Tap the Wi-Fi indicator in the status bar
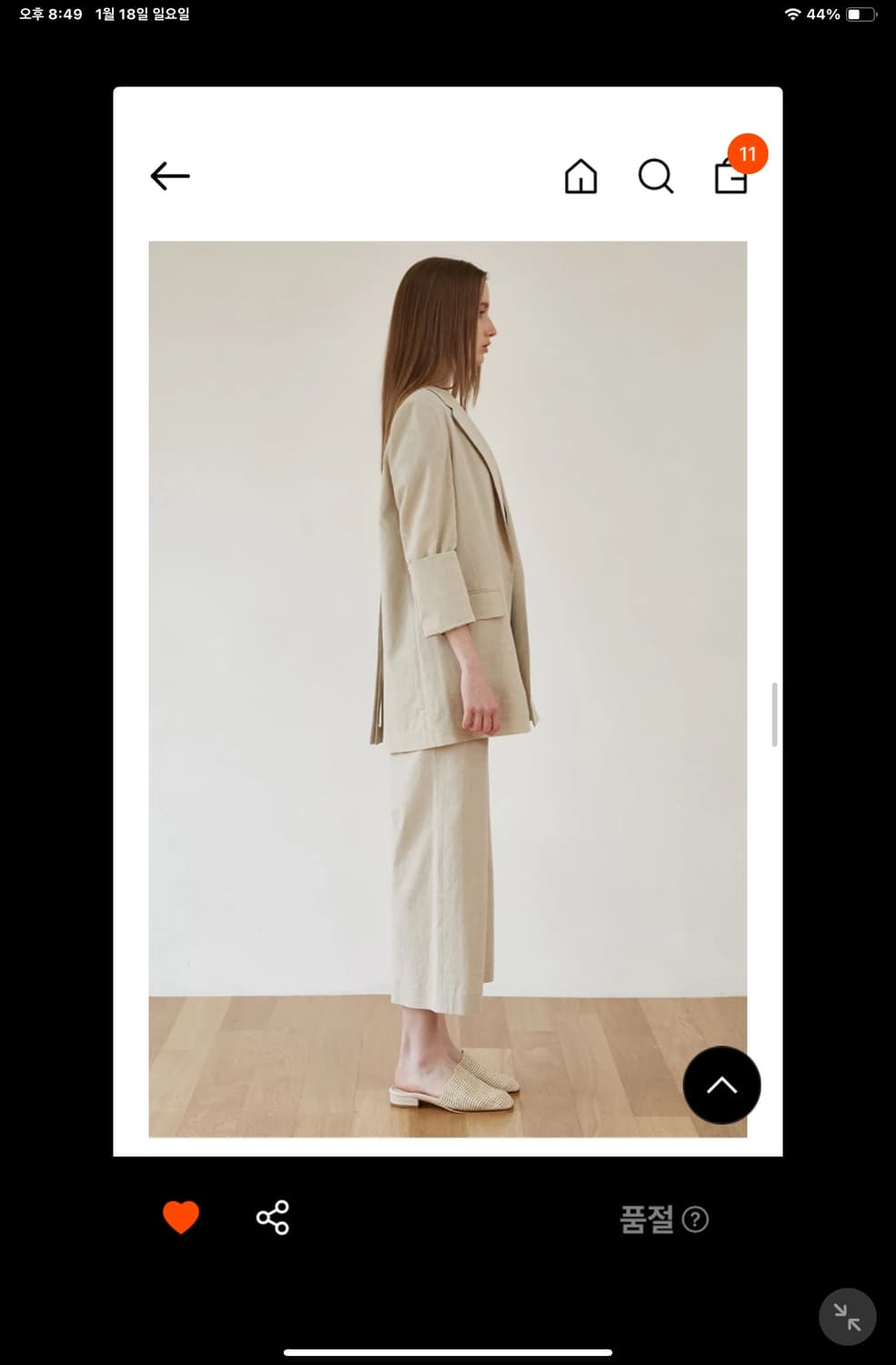This screenshot has height=1365, width=896. [794, 13]
